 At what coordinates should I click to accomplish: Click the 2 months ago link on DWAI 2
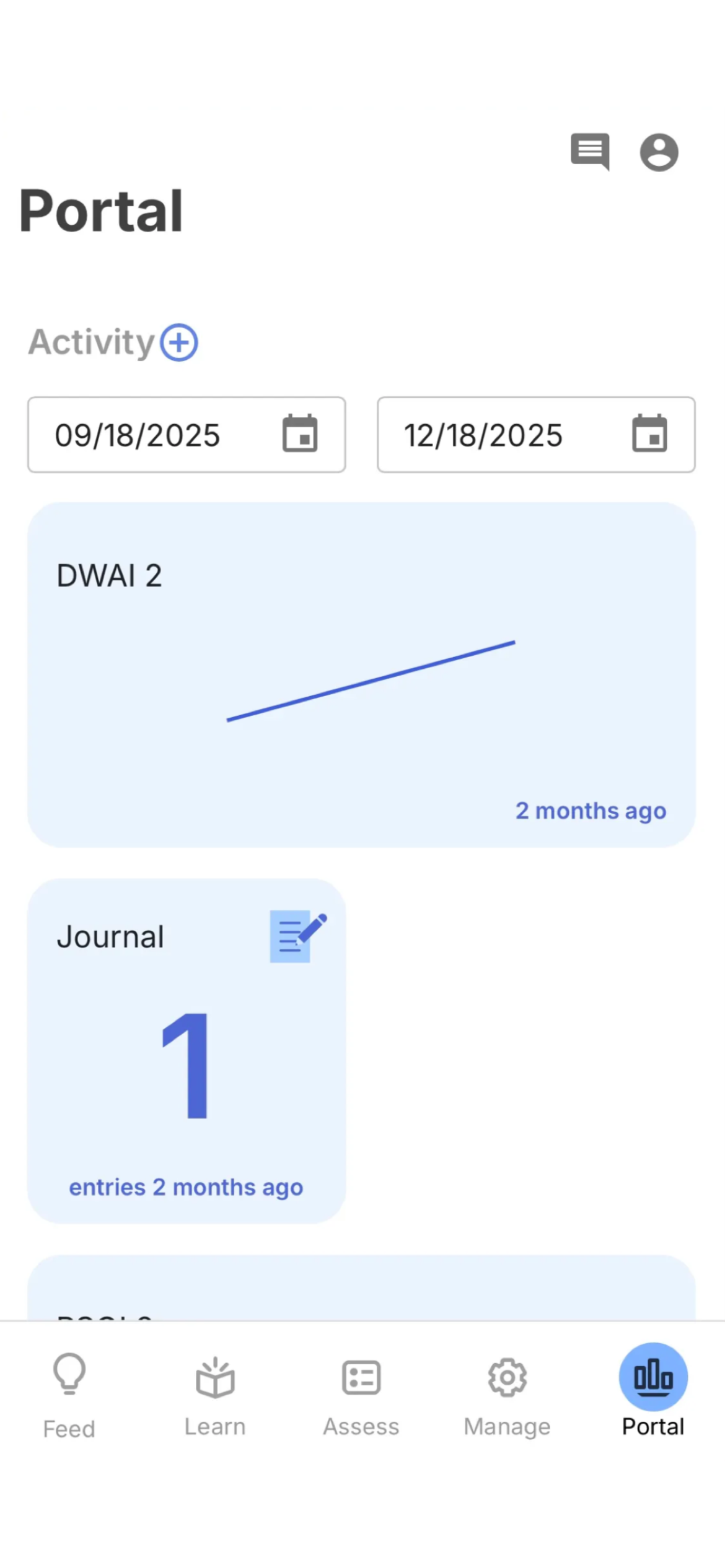point(591,810)
